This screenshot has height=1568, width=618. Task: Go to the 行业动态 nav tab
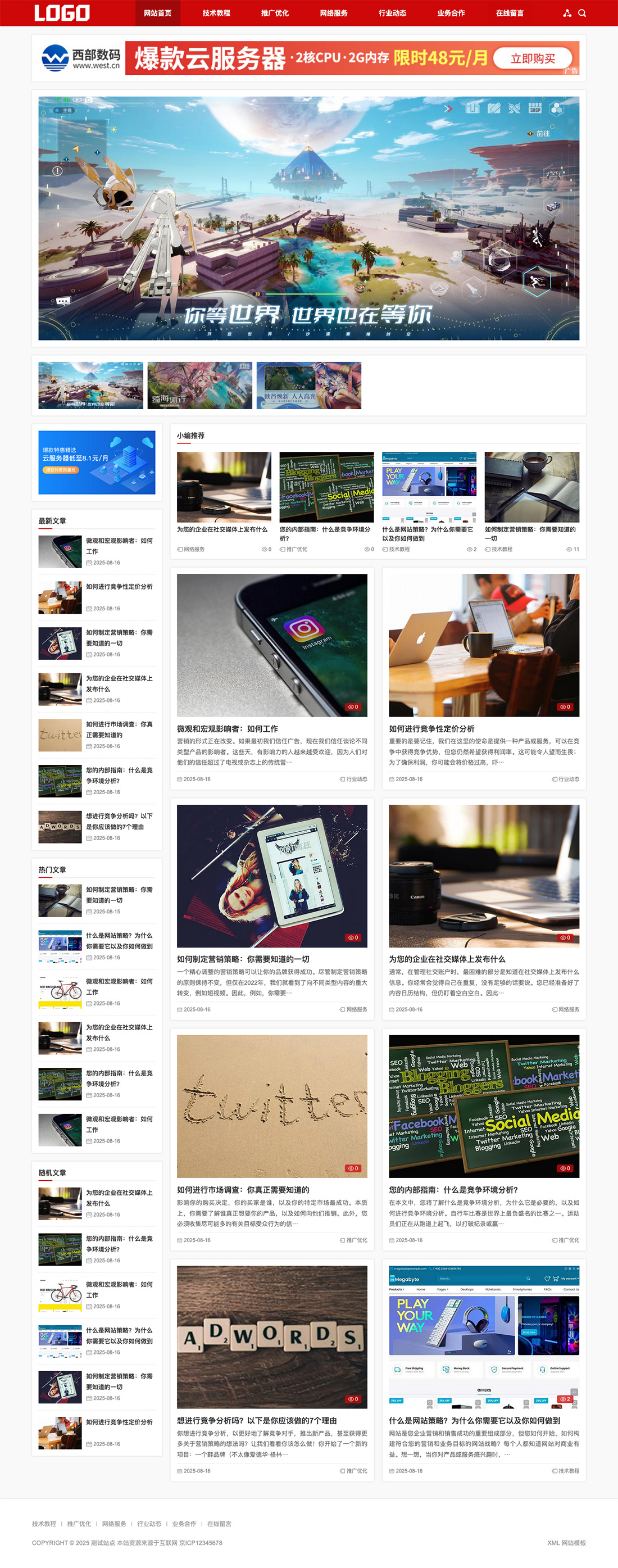pyautogui.click(x=392, y=13)
